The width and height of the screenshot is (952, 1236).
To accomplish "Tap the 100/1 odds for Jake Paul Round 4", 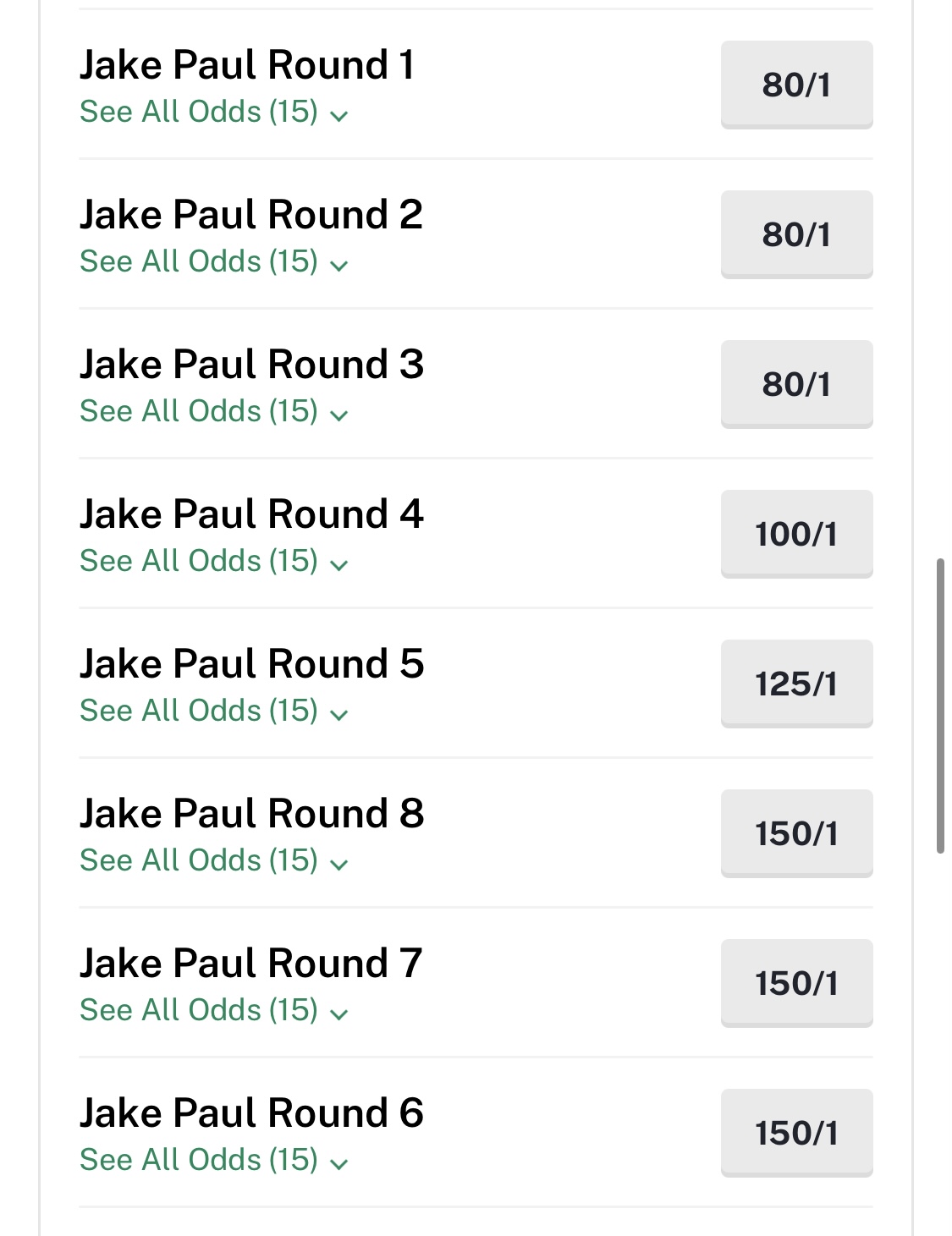I will coord(795,534).
